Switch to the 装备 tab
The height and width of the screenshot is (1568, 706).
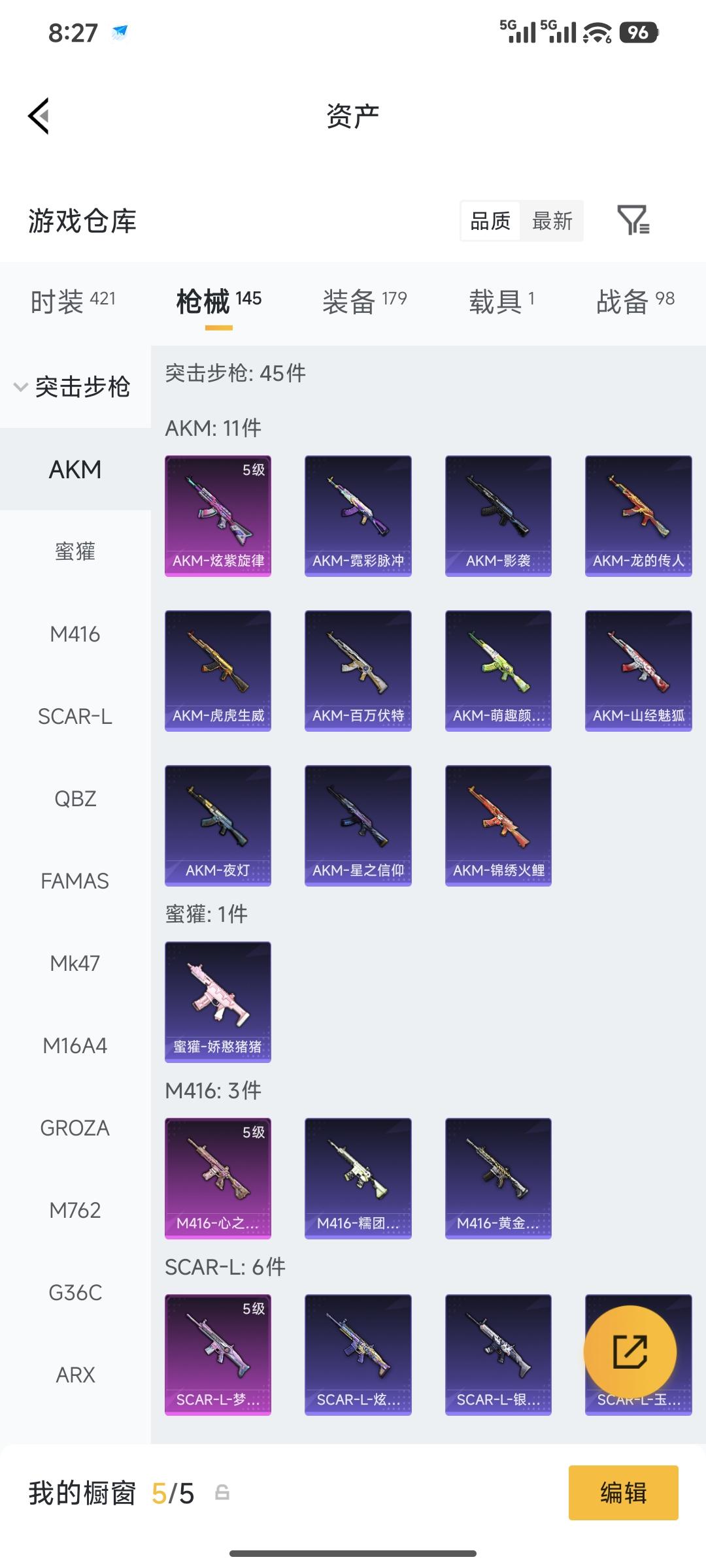tap(364, 301)
